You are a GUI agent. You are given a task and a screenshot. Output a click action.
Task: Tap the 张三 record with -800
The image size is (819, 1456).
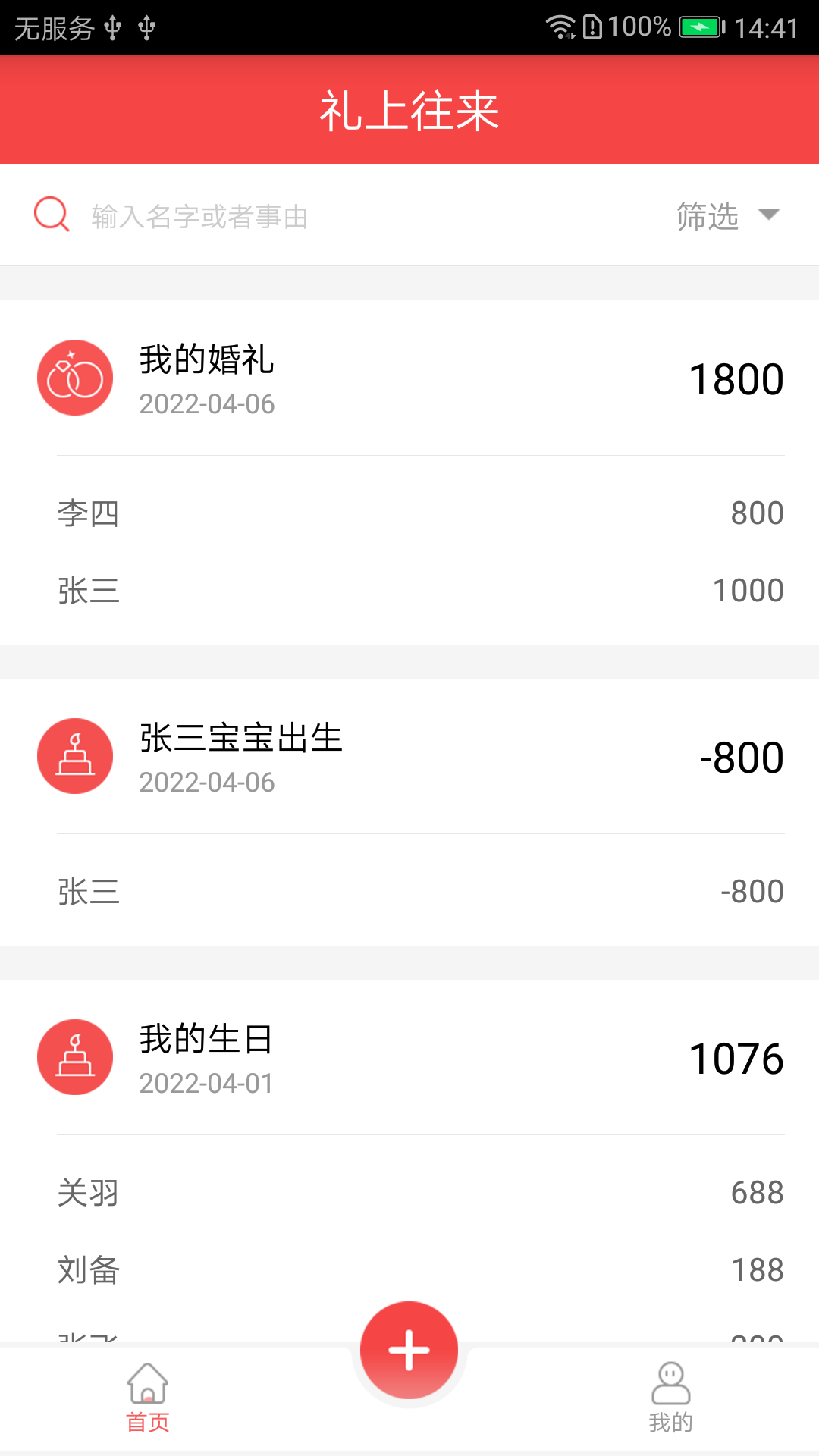click(409, 891)
